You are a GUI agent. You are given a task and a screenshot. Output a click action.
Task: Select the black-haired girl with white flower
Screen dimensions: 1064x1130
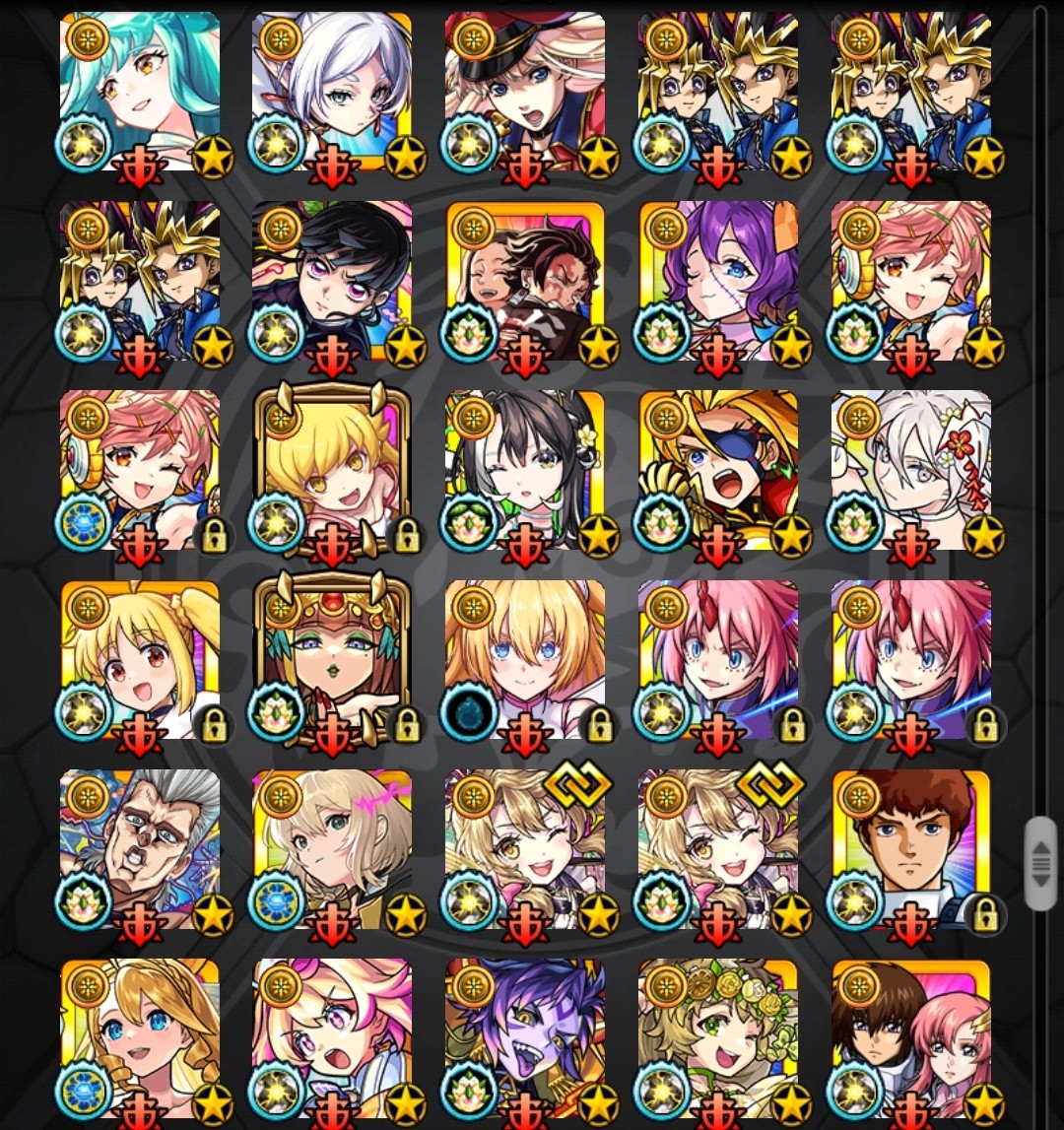(x=525, y=472)
